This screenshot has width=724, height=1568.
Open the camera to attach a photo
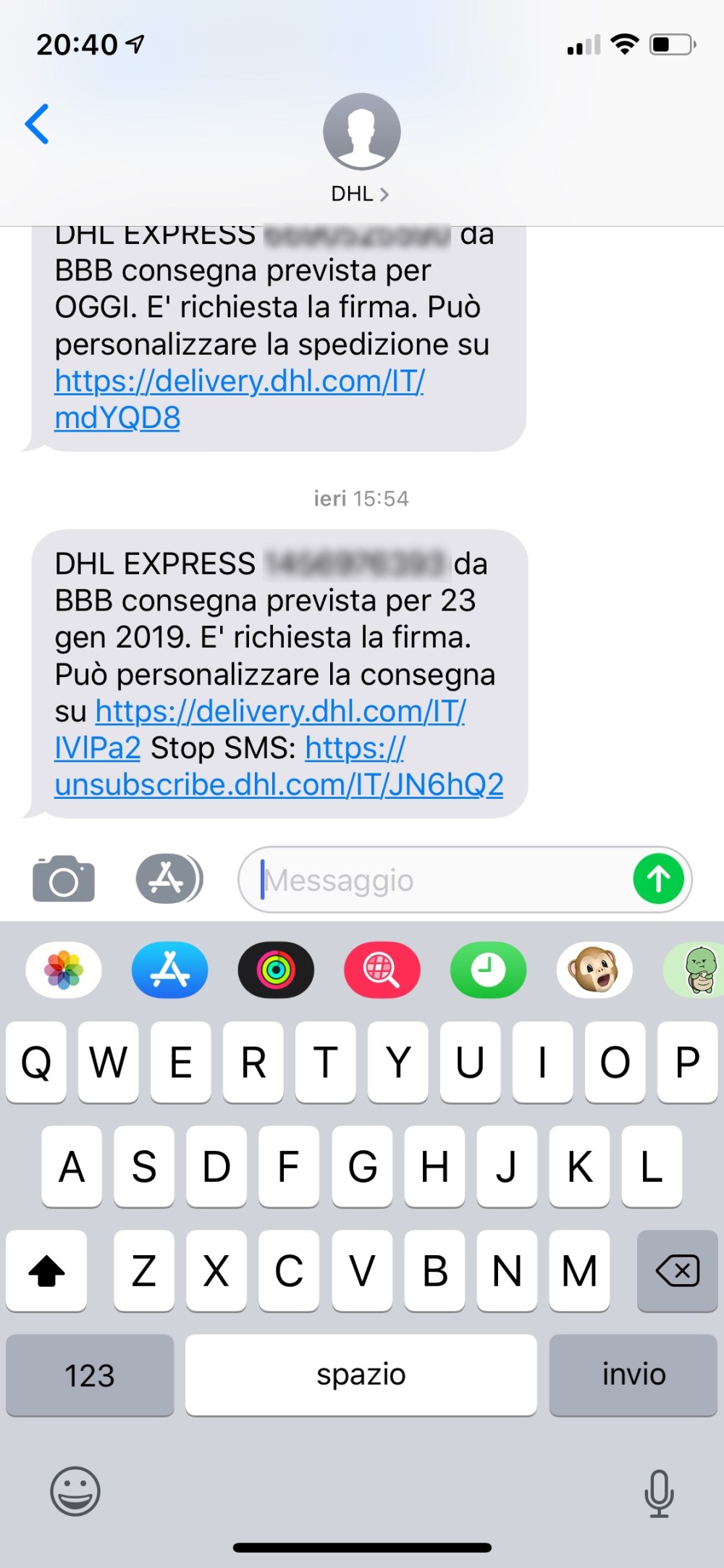pyautogui.click(x=64, y=879)
